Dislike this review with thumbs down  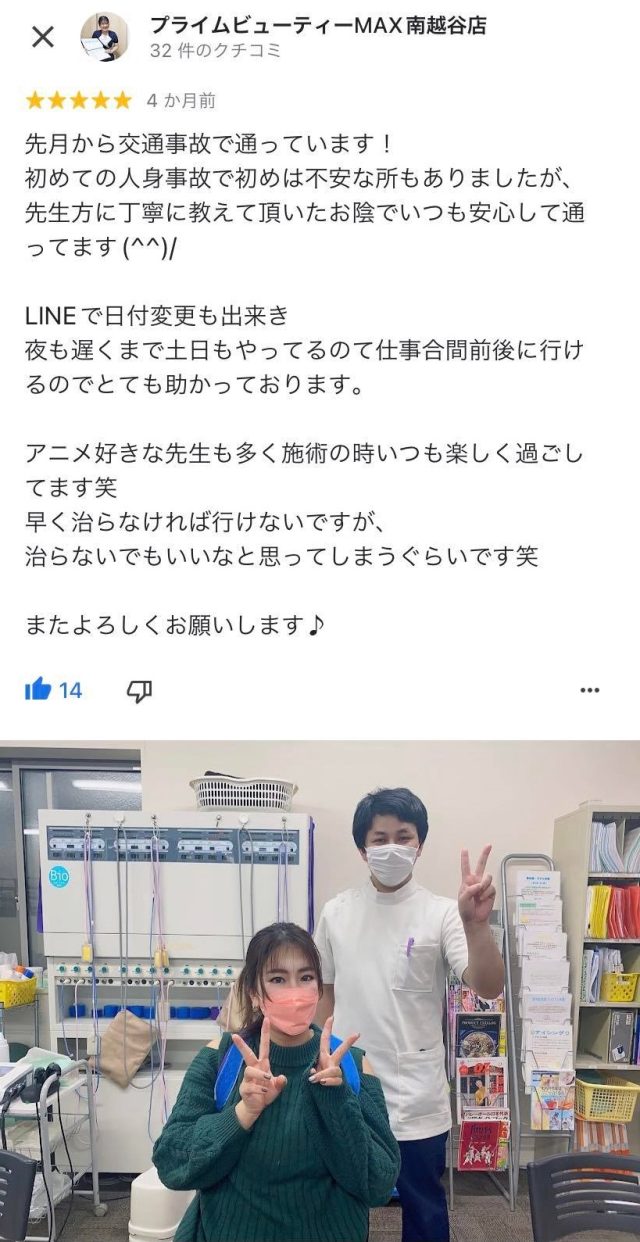[139, 690]
